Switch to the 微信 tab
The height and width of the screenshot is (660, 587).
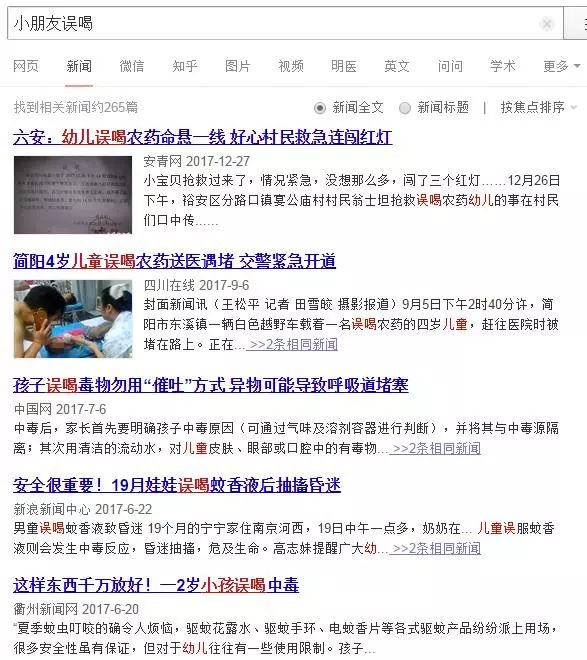coord(132,66)
